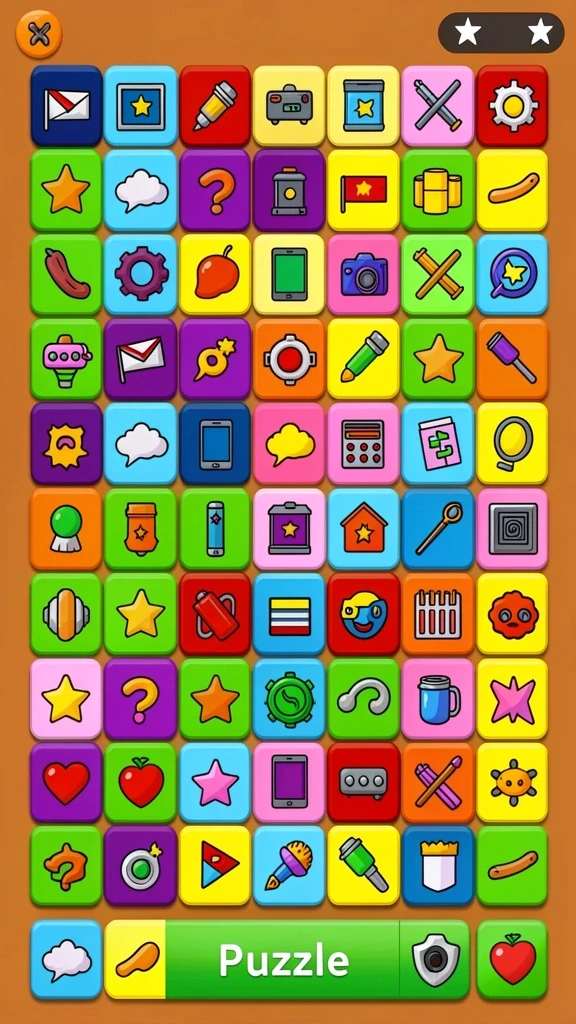
Task: Tap the shield icon beside Puzzle
Action: coord(435,960)
